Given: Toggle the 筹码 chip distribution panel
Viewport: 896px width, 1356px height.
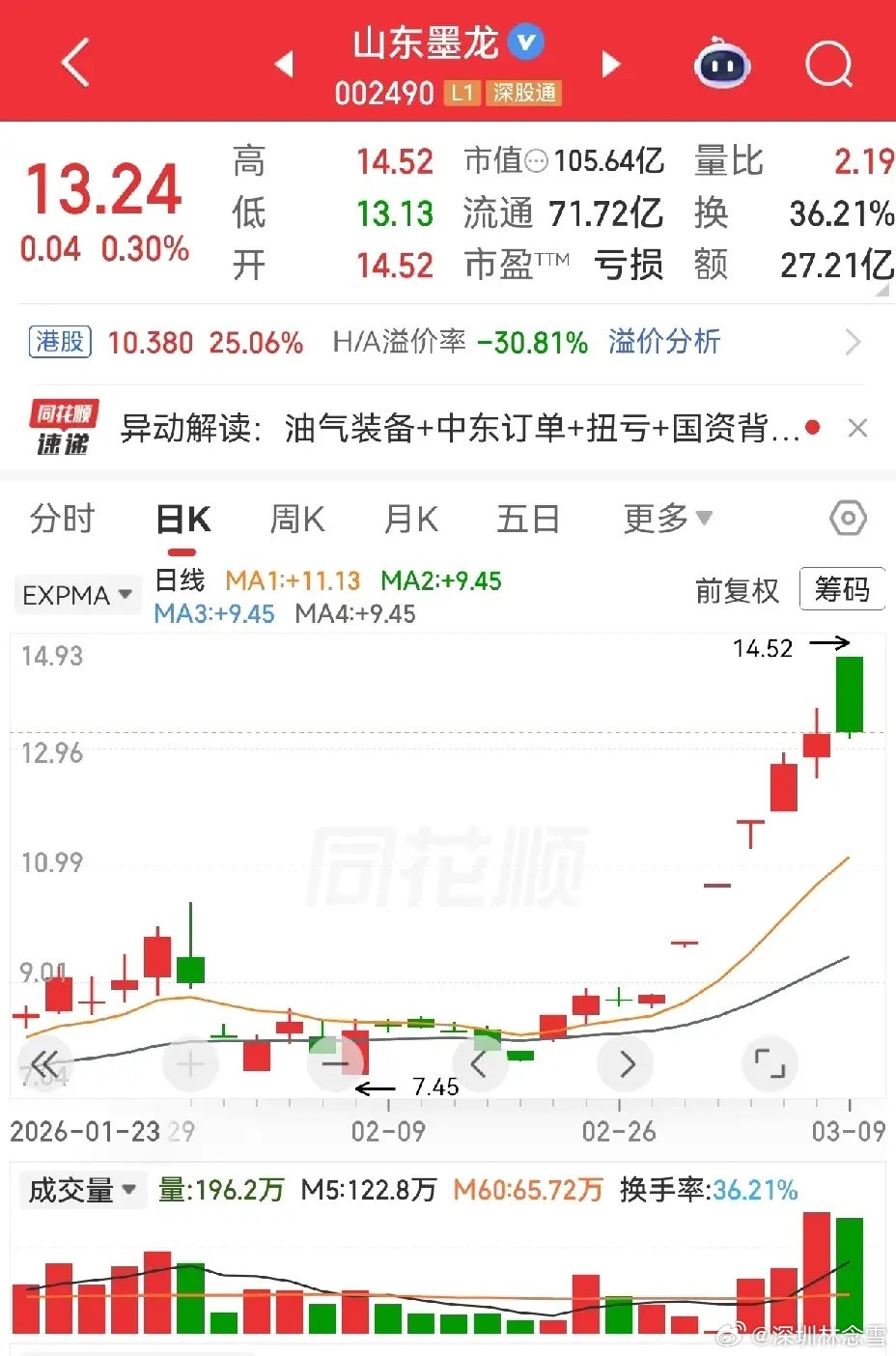Looking at the screenshot, I should [842, 589].
